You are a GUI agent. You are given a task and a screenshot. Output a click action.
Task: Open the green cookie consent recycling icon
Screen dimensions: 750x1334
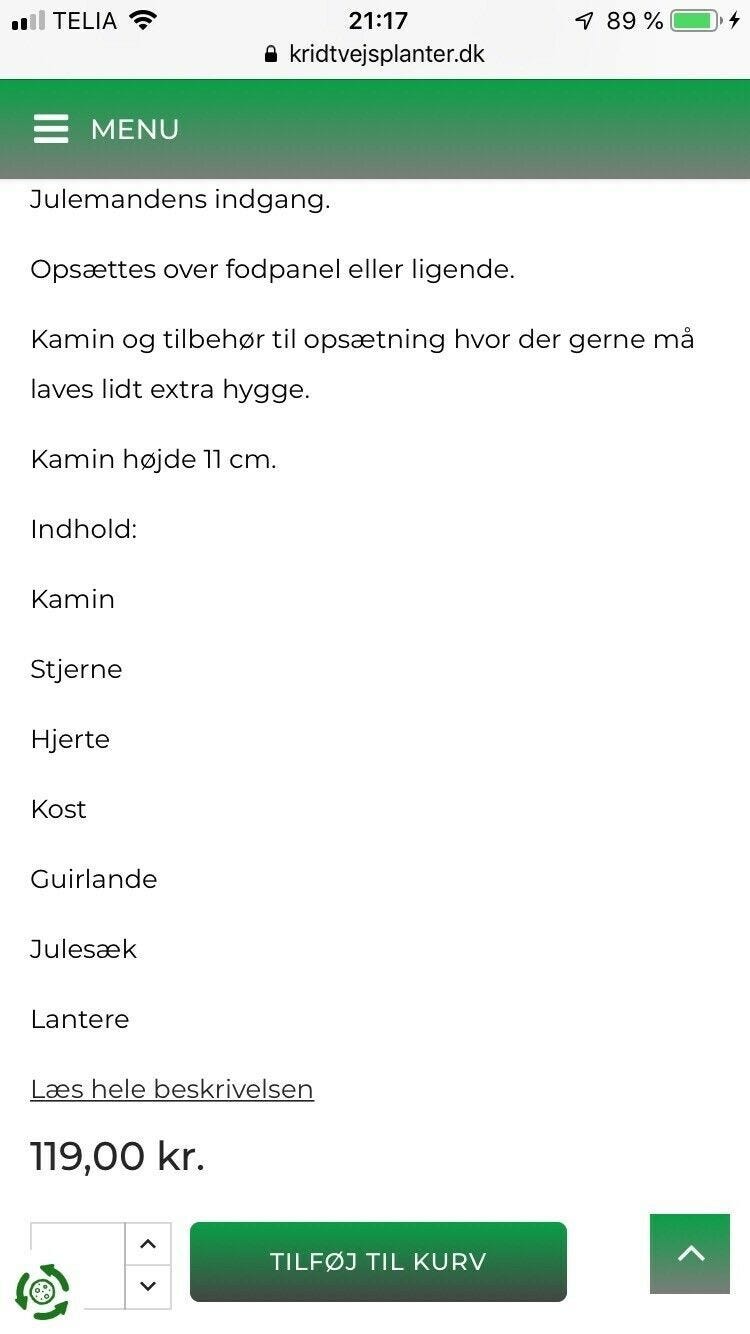click(x=42, y=1292)
